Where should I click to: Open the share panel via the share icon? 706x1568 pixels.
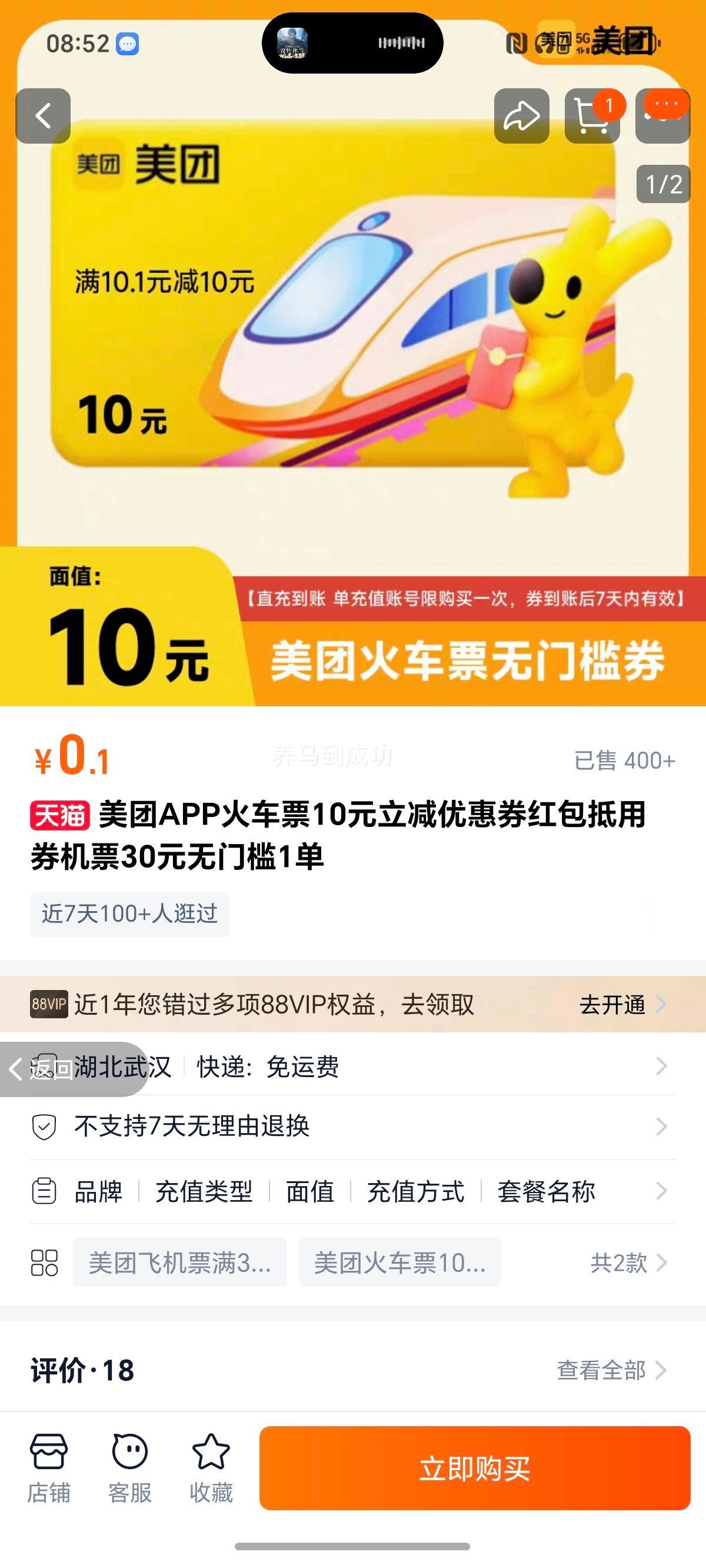click(x=522, y=112)
